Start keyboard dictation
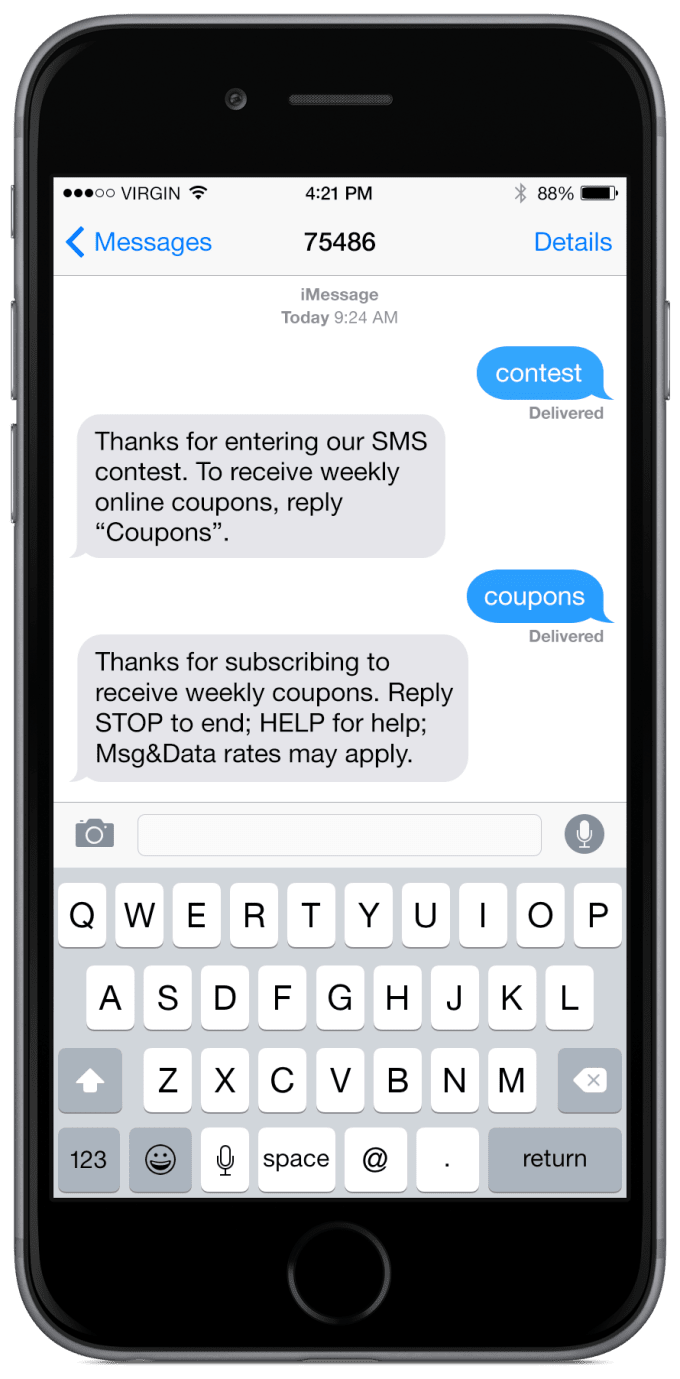Image resolution: width=680 pixels, height=1379 pixels. click(225, 1160)
